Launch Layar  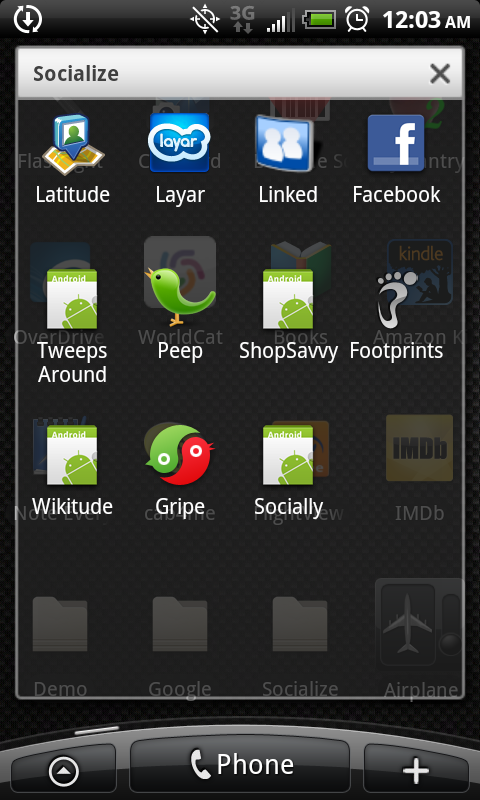[x=180, y=160]
